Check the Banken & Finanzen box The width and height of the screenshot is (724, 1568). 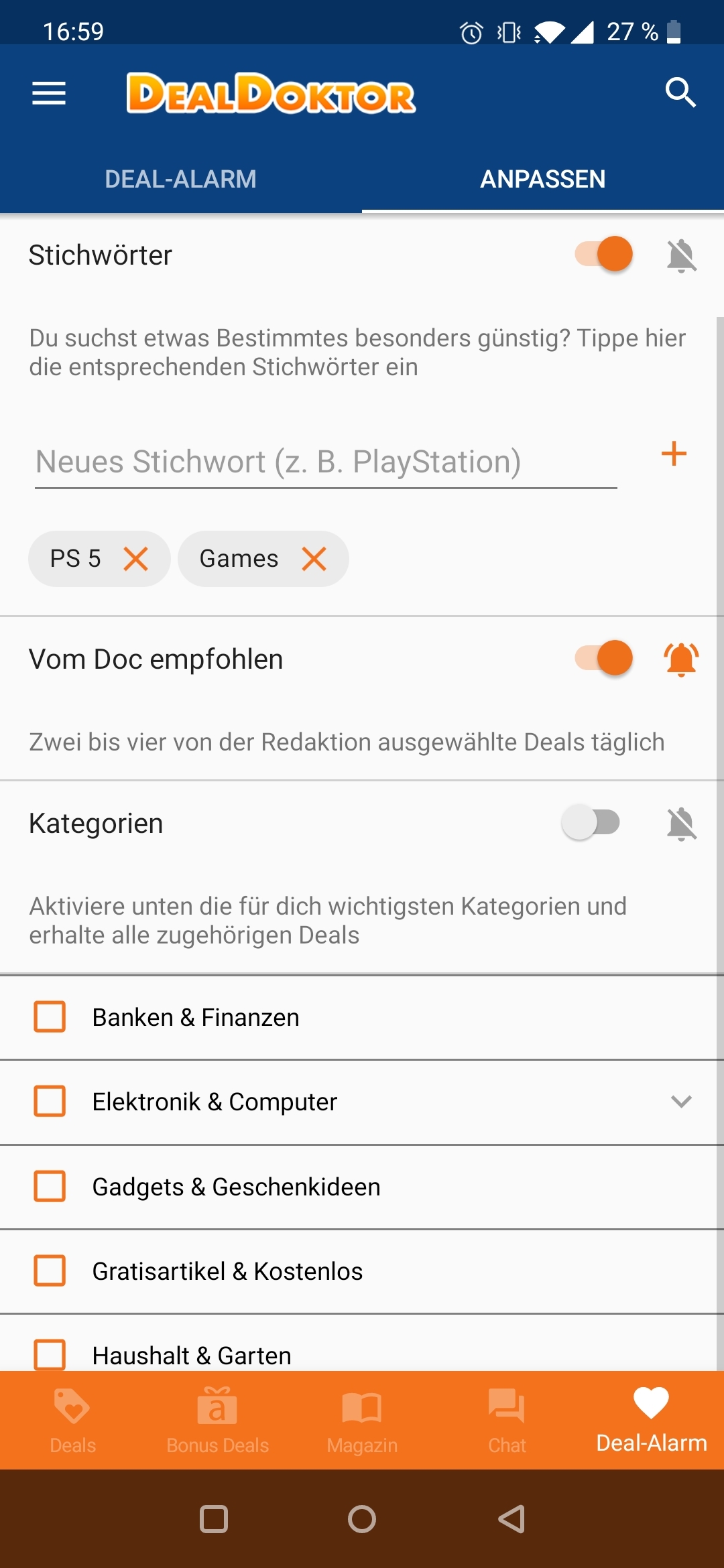[x=50, y=1017]
